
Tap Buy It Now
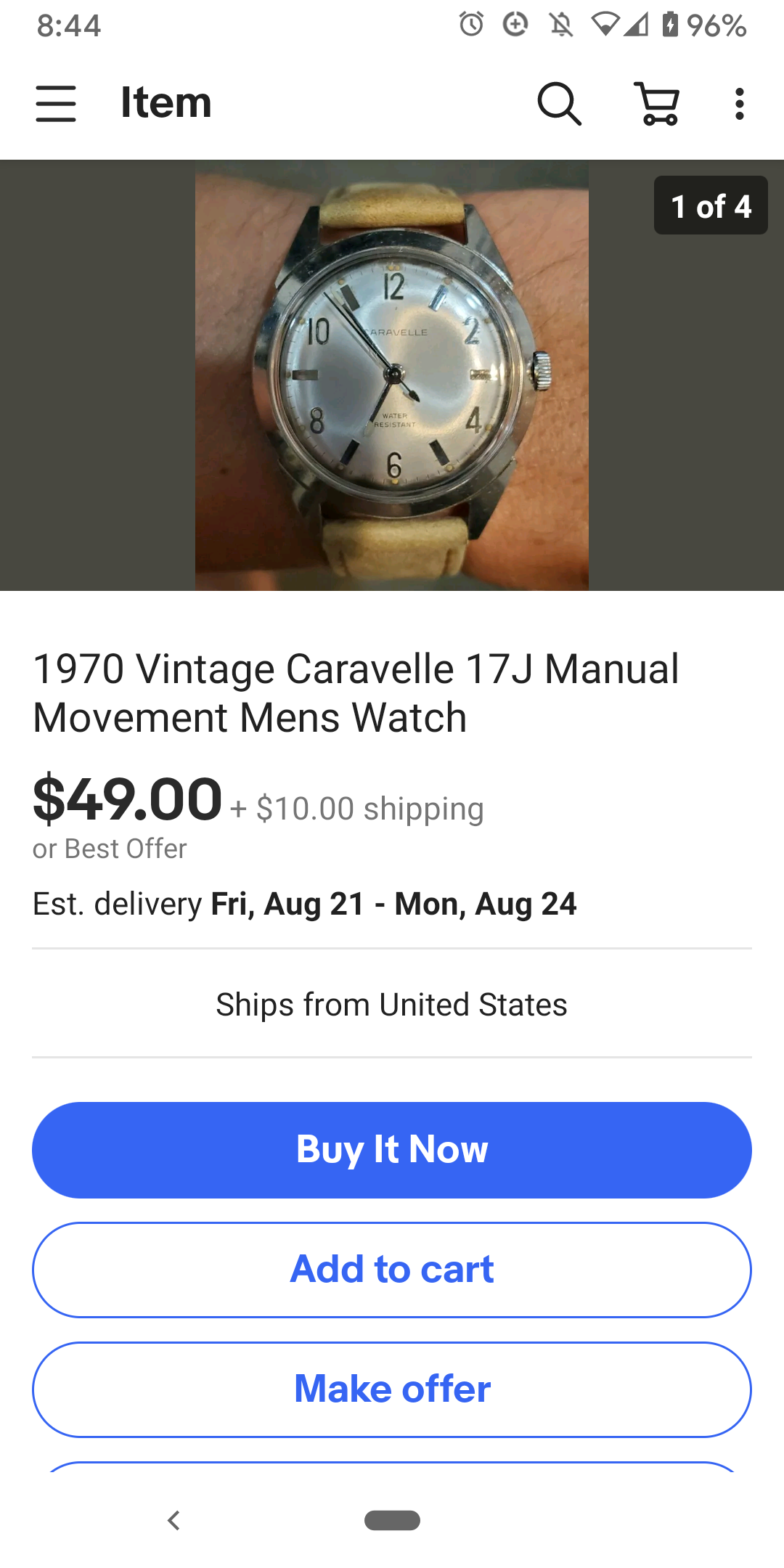[x=392, y=1150]
